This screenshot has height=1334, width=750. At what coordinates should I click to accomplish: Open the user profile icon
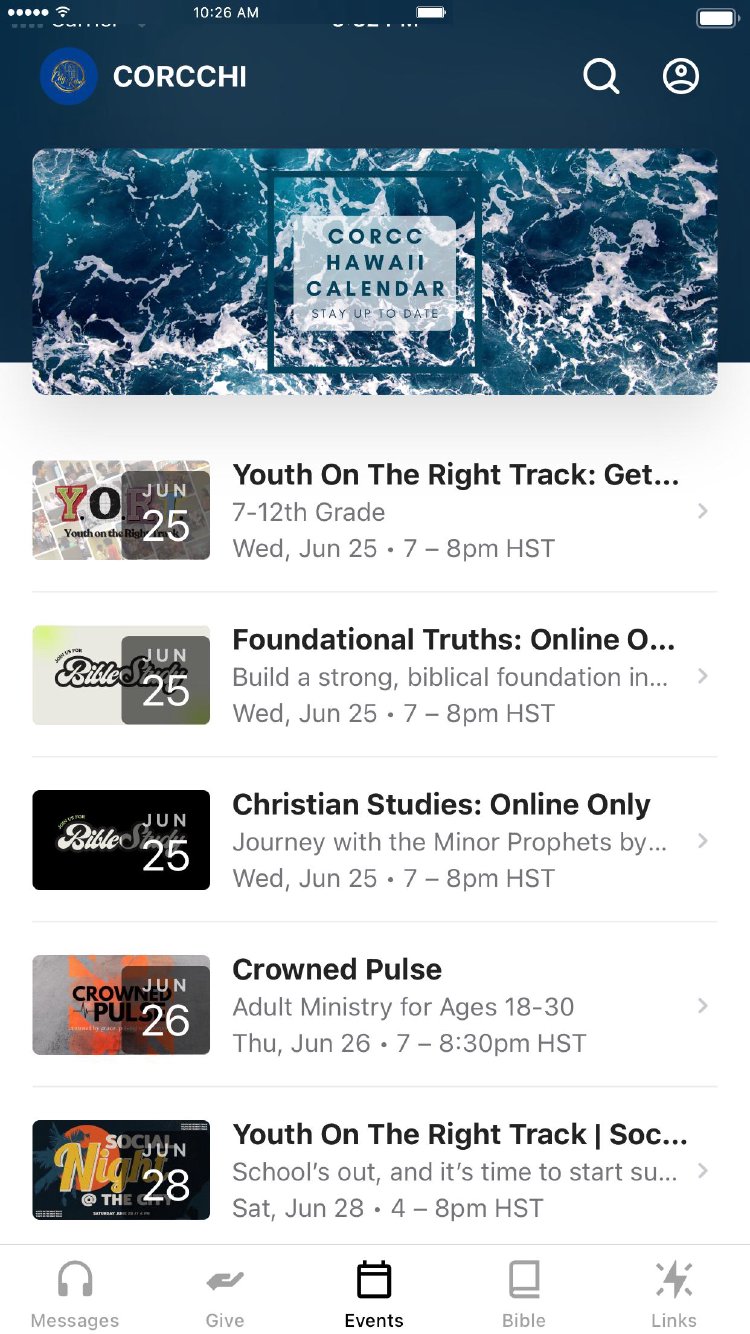pos(681,76)
